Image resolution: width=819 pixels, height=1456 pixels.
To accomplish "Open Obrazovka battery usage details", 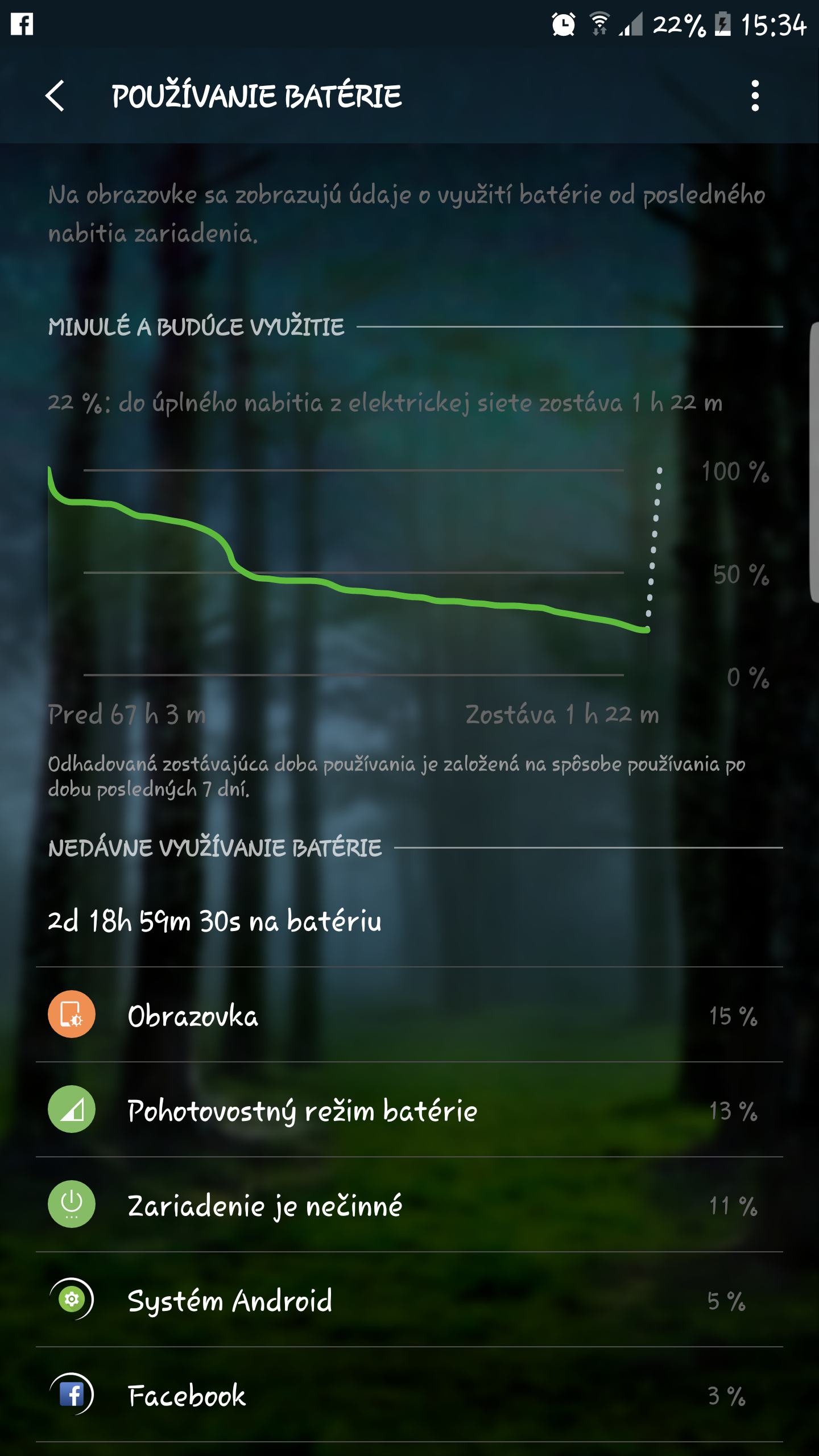I will tap(409, 1015).
